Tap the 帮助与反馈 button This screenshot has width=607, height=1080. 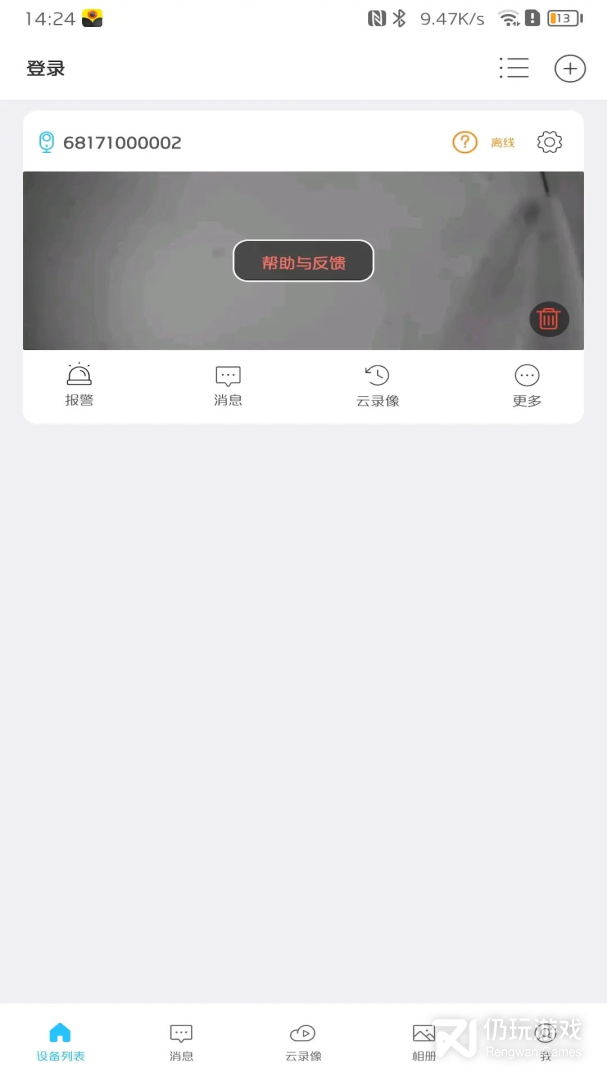pos(303,262)
